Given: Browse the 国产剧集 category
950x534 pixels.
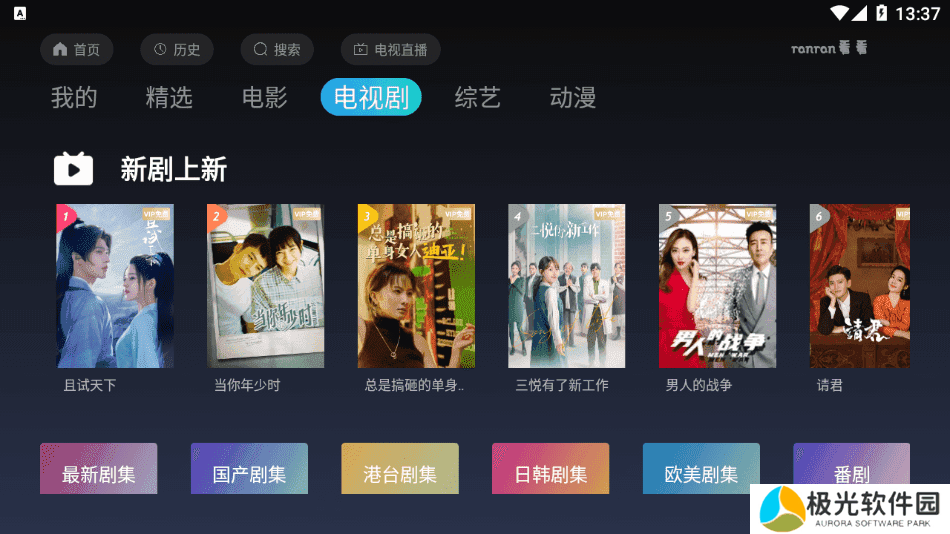Looking at the screenshot, I should [249, 470].
